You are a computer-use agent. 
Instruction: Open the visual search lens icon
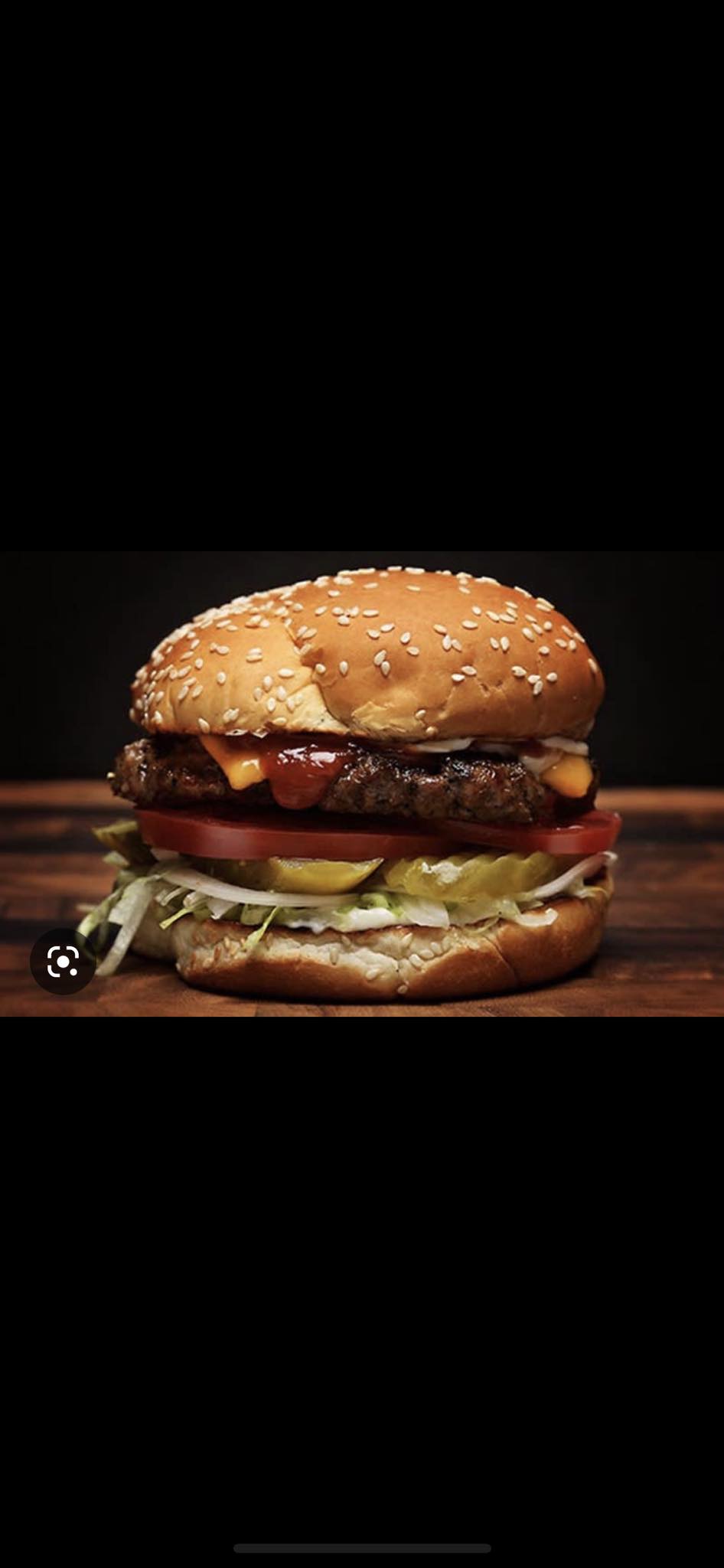click(x=63, y=961)
